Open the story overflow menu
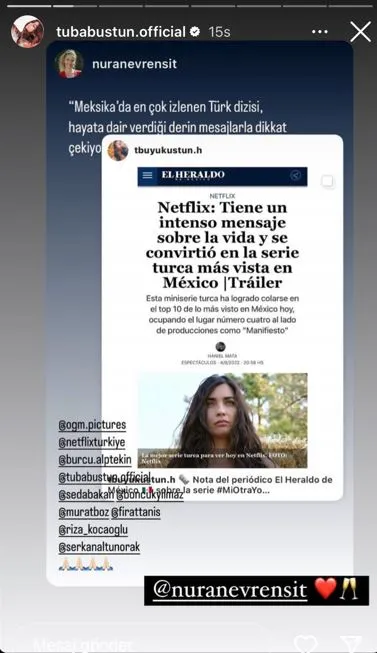The height and width of the screenshot is (653, 377). click(320, 32)
